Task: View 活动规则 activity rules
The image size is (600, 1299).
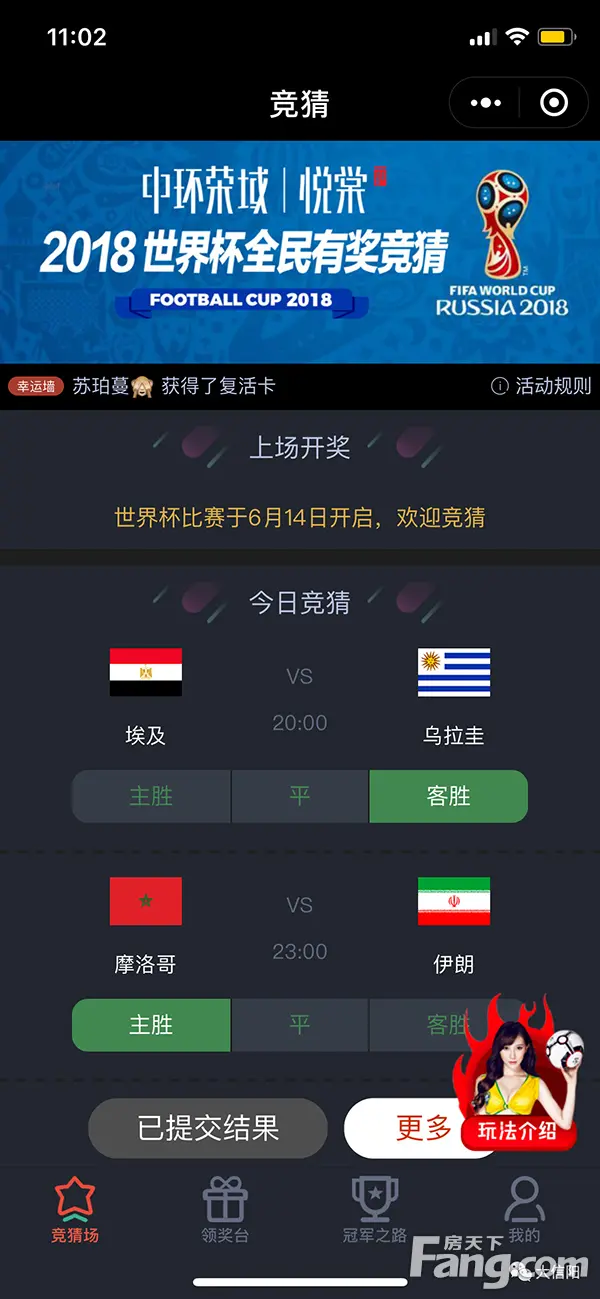Action: [541, 386]
